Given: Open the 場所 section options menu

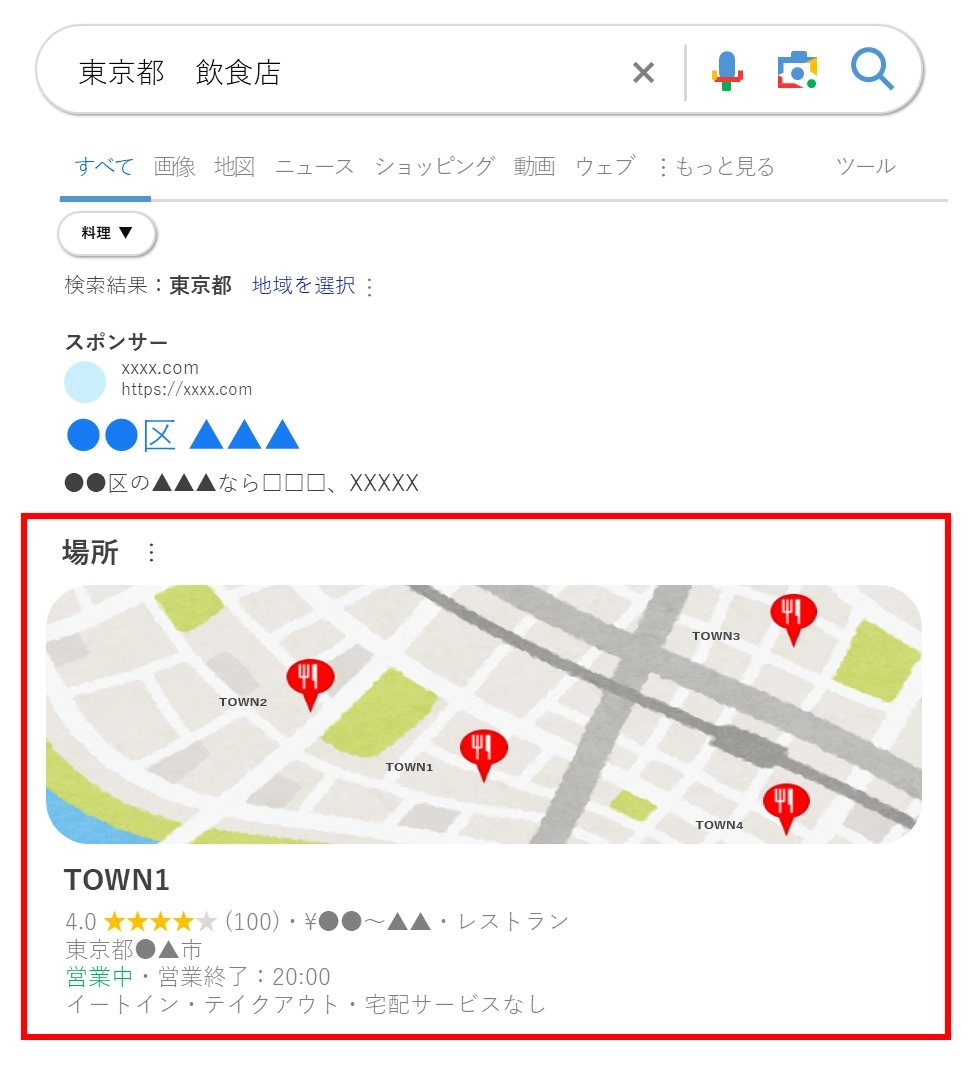Looking at the screenshot, I should pyautogui.click(x=151, y=551).
